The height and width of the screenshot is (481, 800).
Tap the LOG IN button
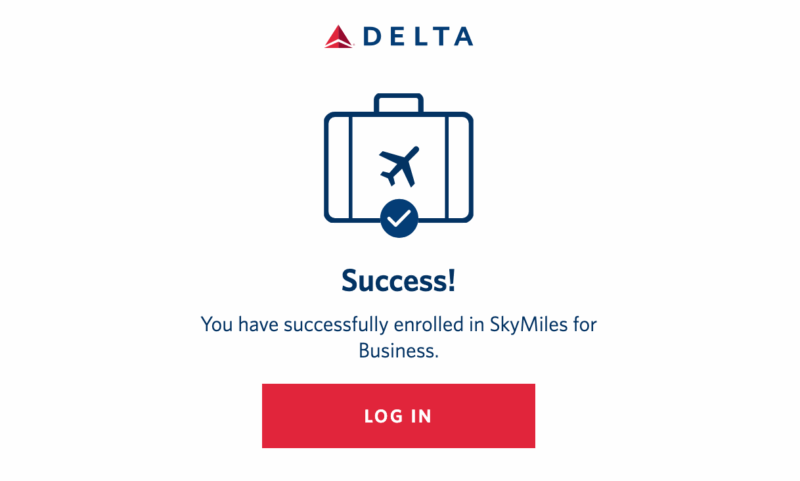coord(398,416)
